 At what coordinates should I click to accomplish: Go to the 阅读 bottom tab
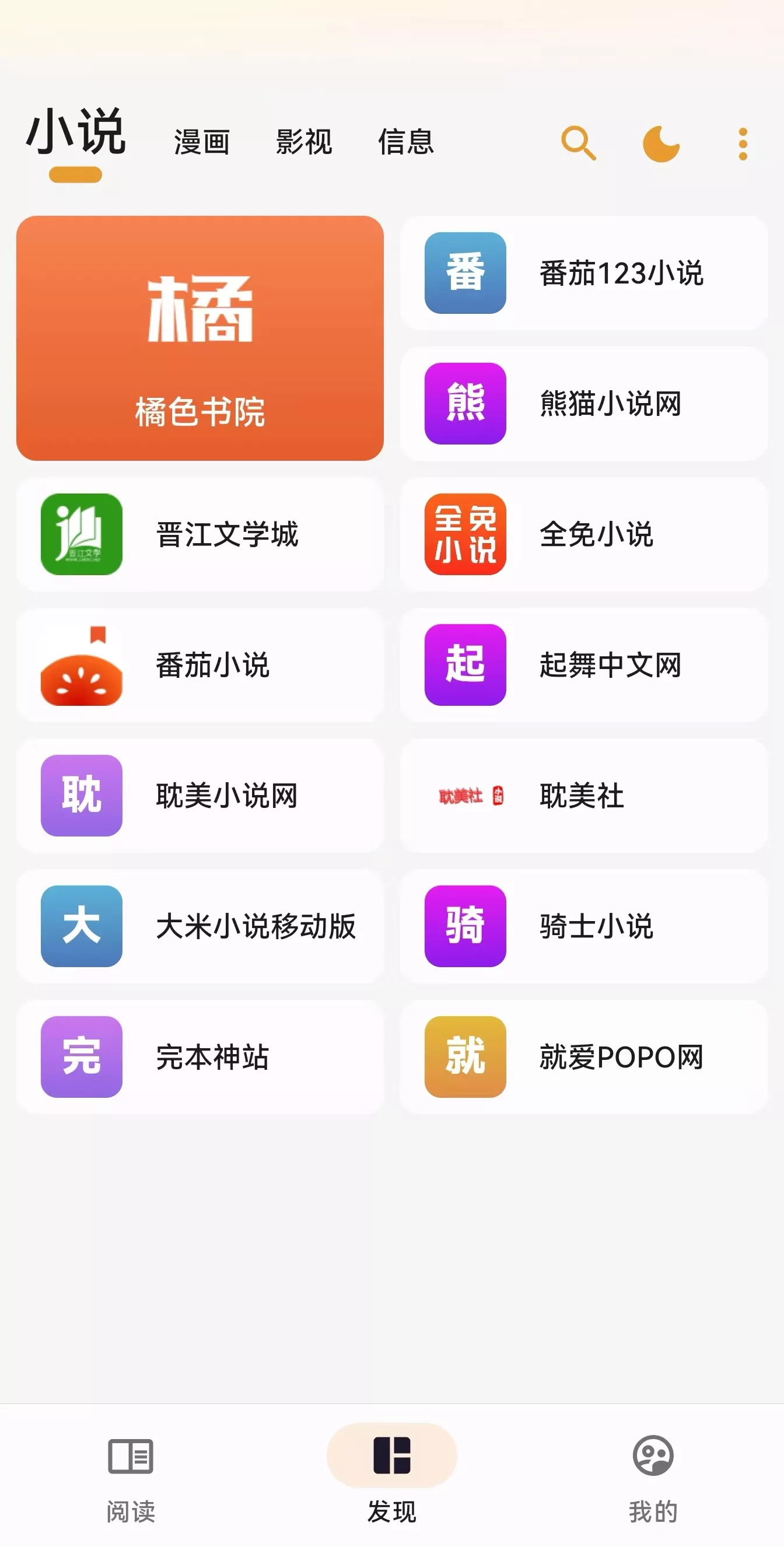point(131,1479)
